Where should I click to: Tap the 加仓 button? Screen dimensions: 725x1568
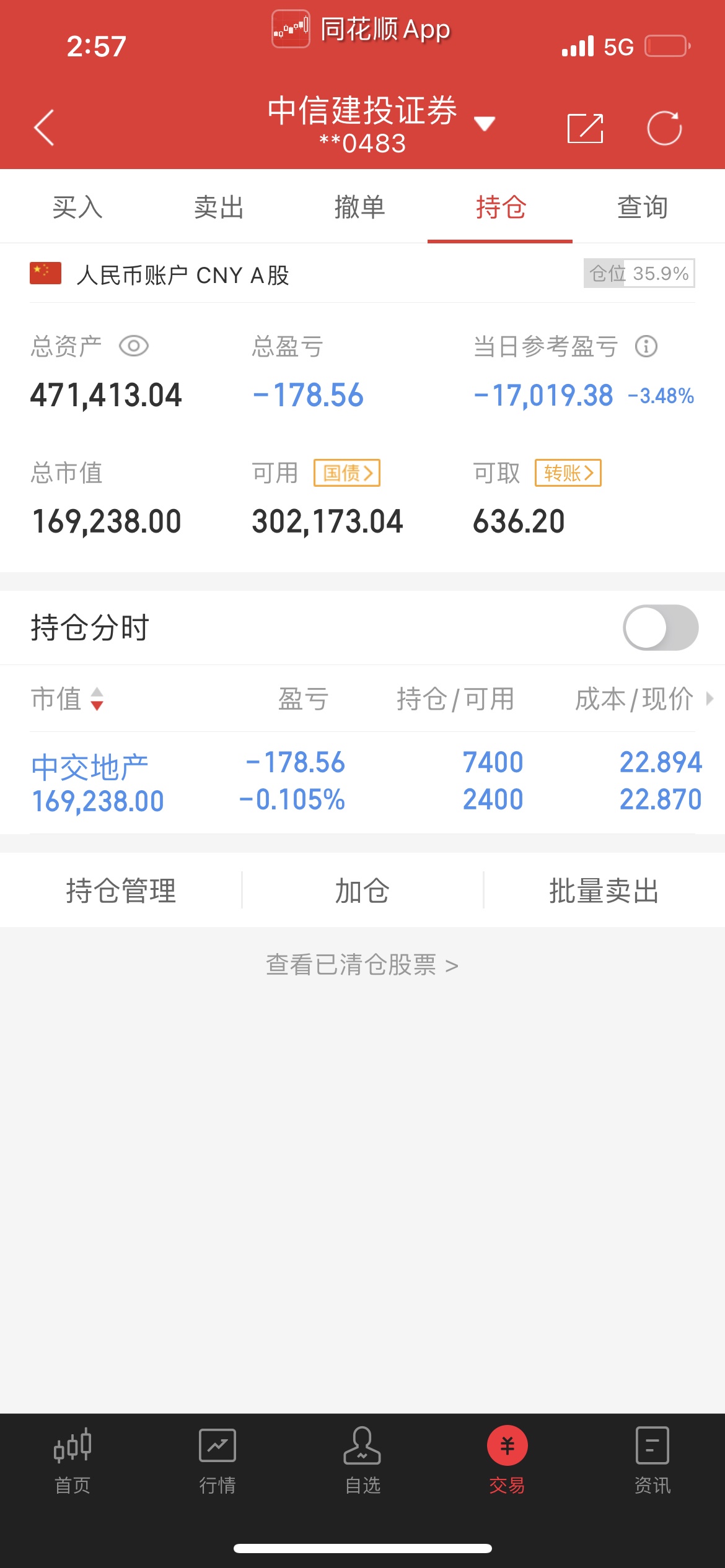362,891
